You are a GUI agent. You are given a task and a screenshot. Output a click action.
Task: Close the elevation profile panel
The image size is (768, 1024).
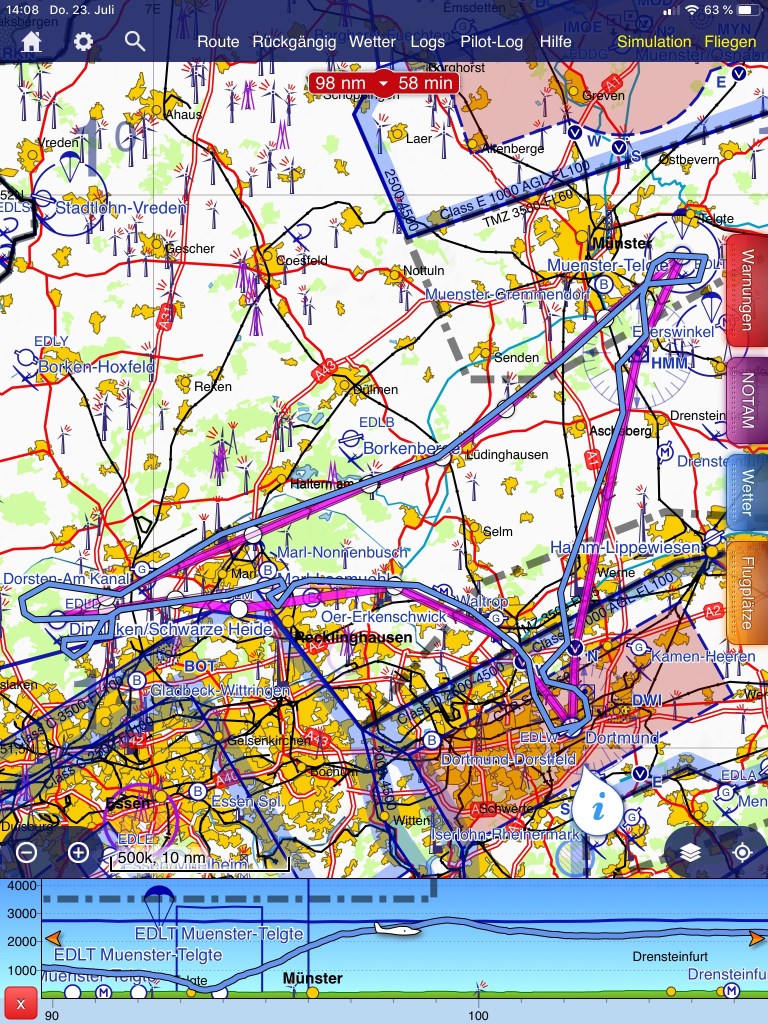point(22,1002)
